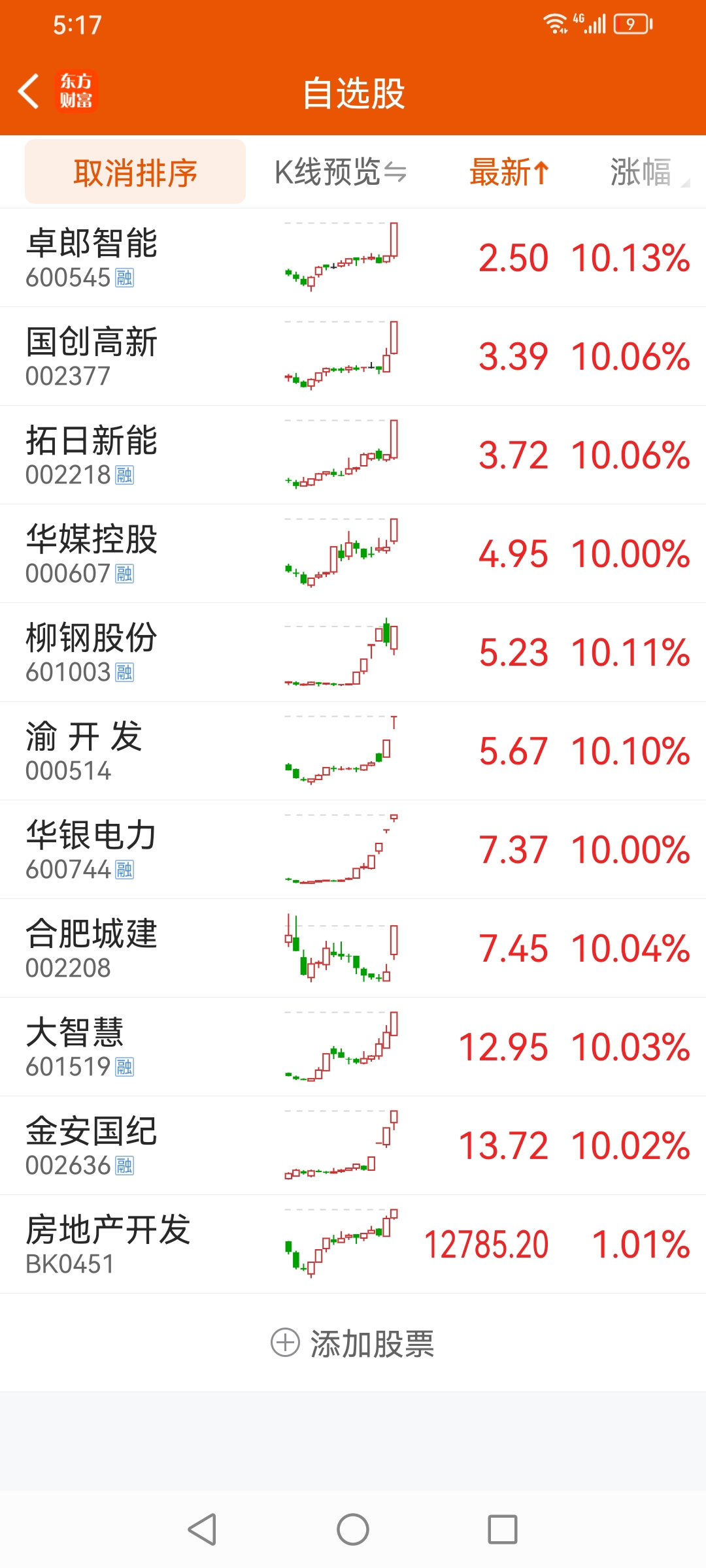
Task: Toggle the K线预览 column view
Action: (341, 172)
